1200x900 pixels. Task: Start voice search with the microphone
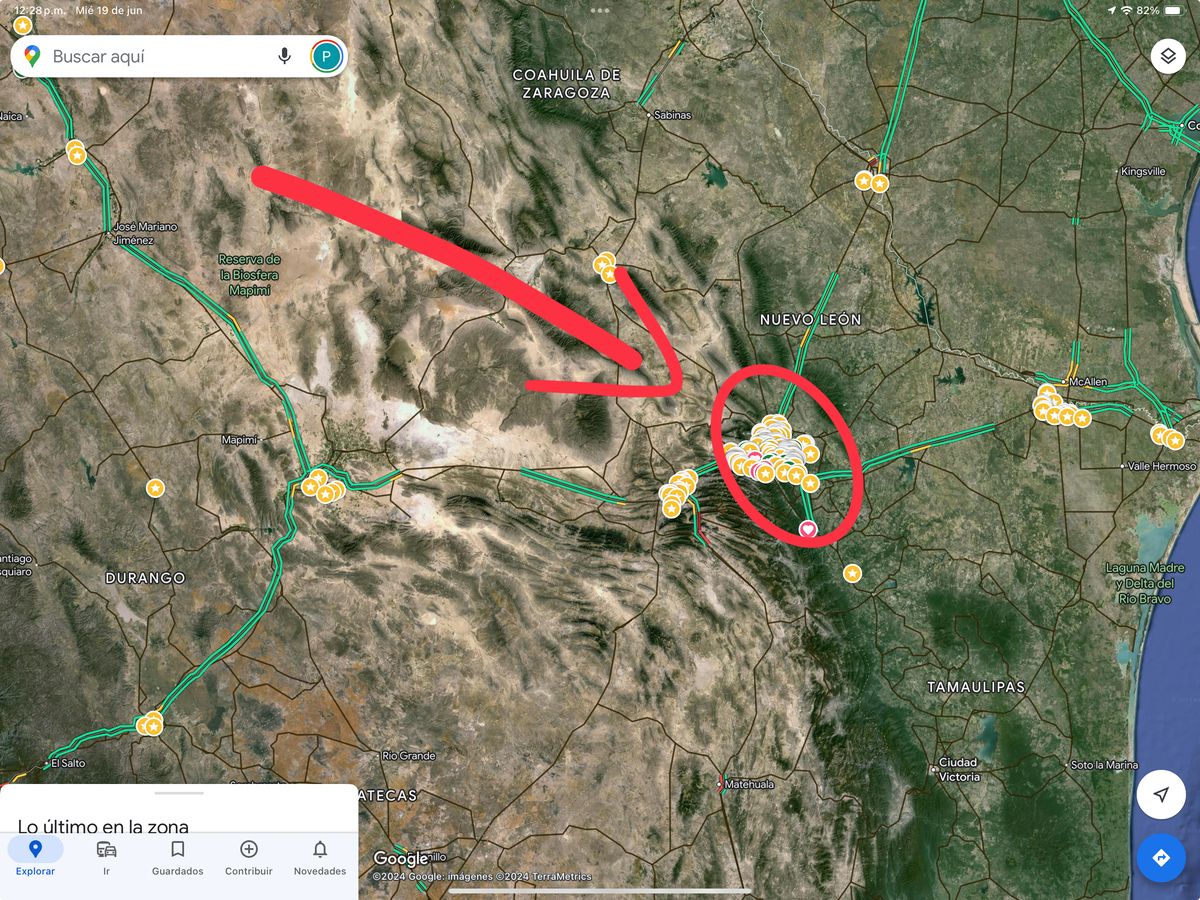coord(284,56)
